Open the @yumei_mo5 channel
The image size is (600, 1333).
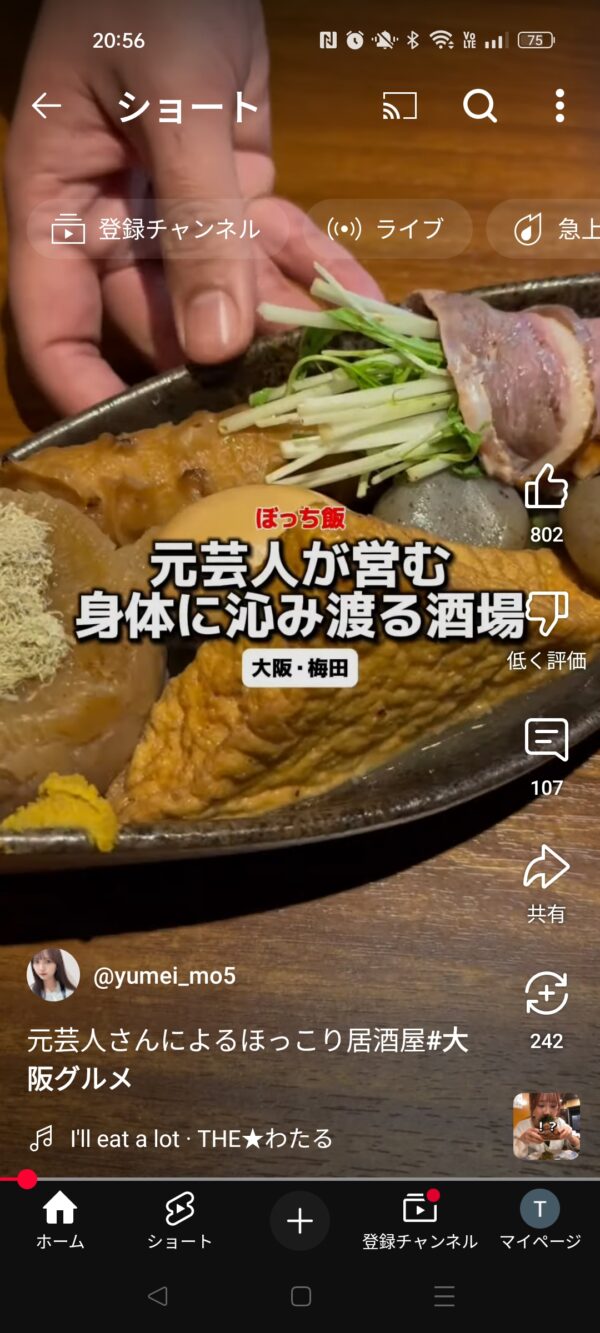[x=164, y=976]
